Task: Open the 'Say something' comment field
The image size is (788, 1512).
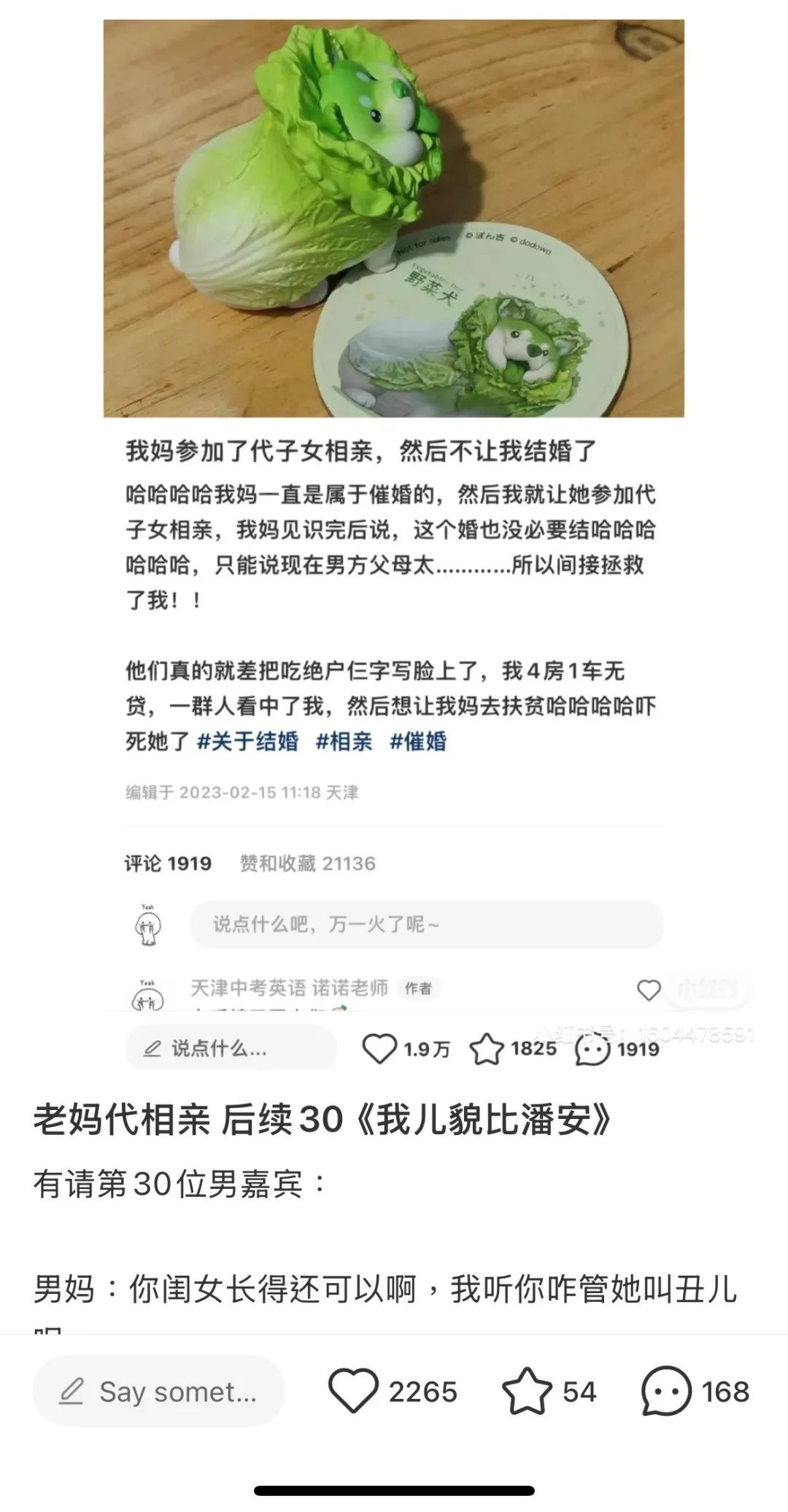Action: (158, 1392)
